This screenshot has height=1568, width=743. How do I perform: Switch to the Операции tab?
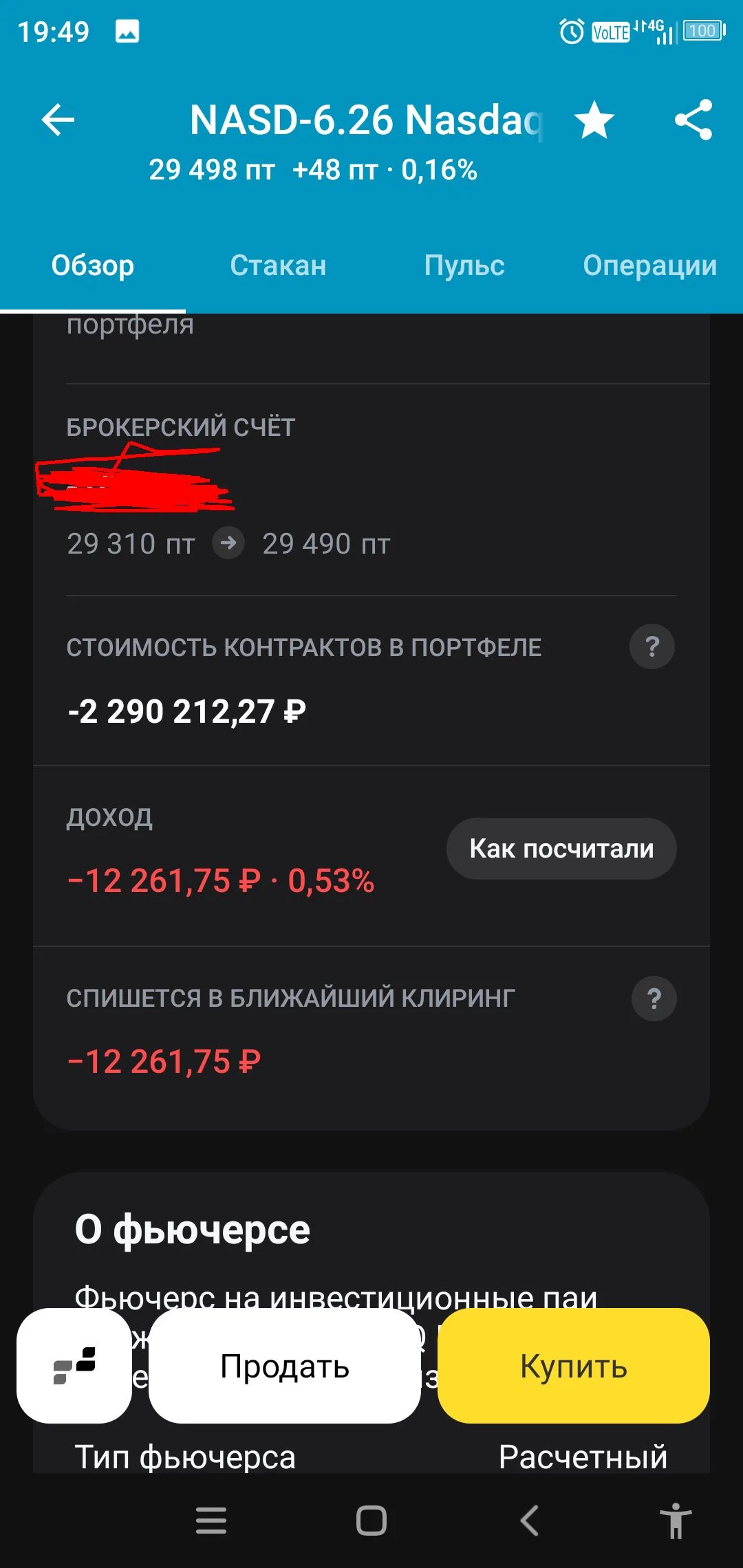pos(650,265)
